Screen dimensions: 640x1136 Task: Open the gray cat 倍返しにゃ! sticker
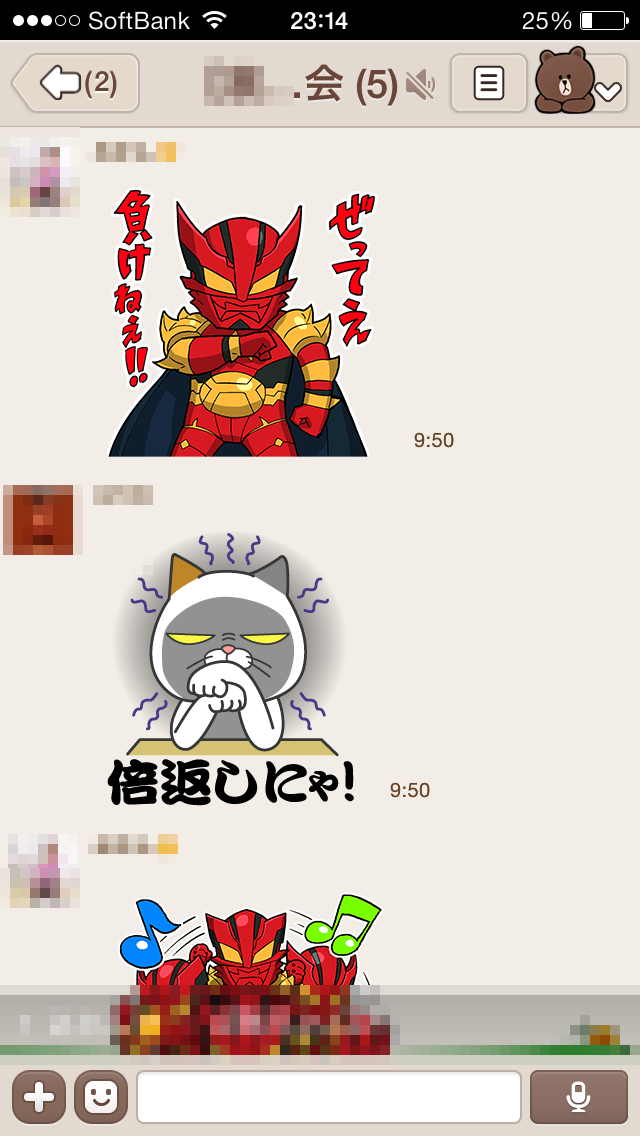click(x=232, y=670)
